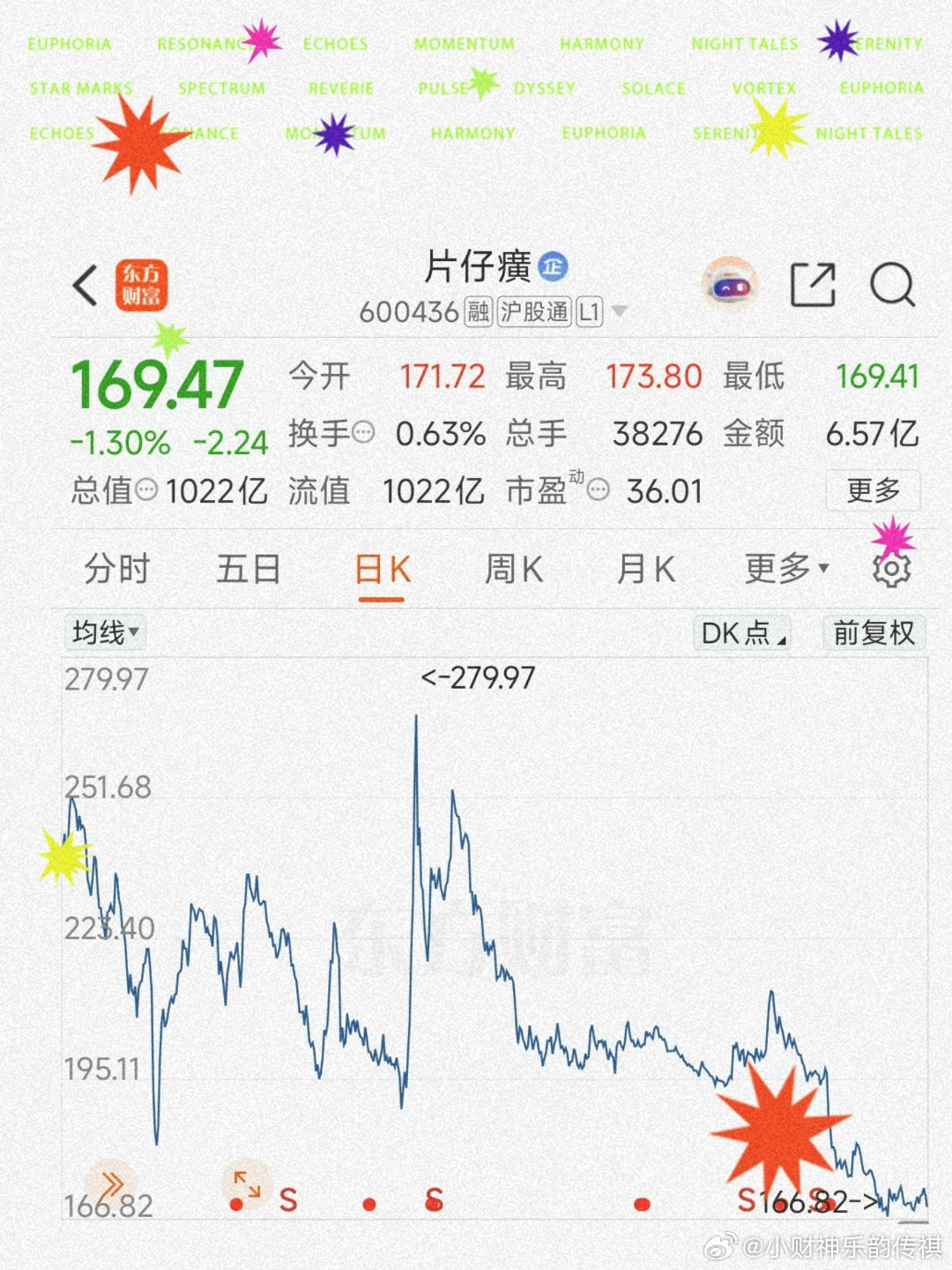Open the dropdown arrow beside L1
Viewport: 952px width, 1270px height.
621,312
